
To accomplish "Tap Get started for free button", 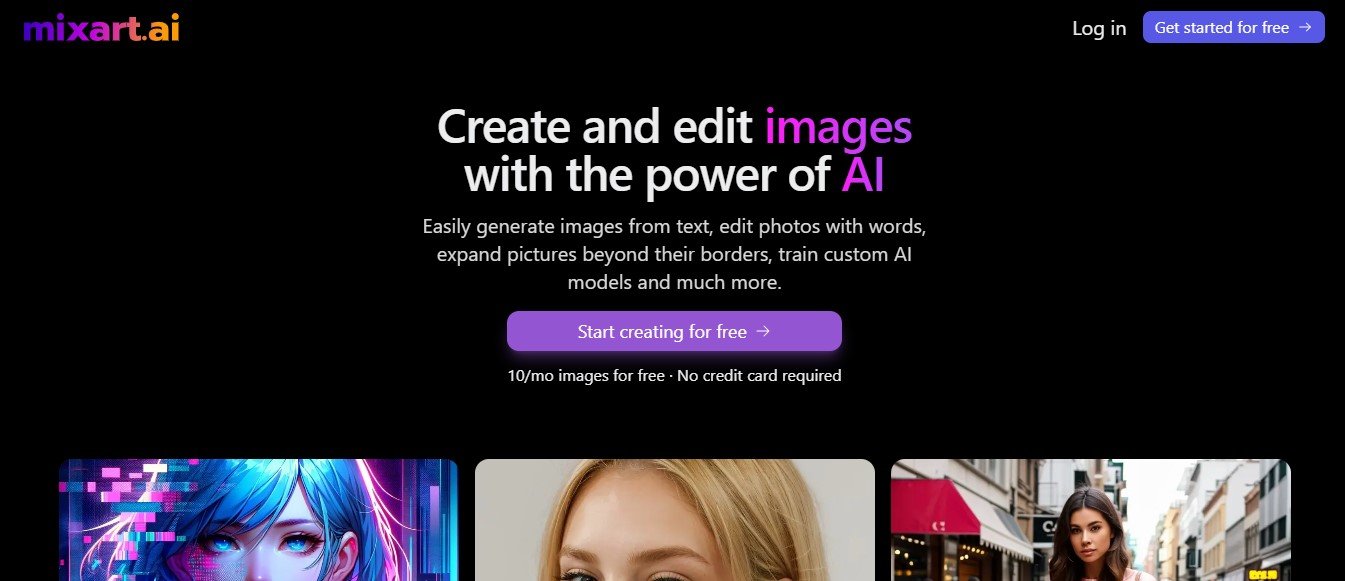I will coord(1233,28).
